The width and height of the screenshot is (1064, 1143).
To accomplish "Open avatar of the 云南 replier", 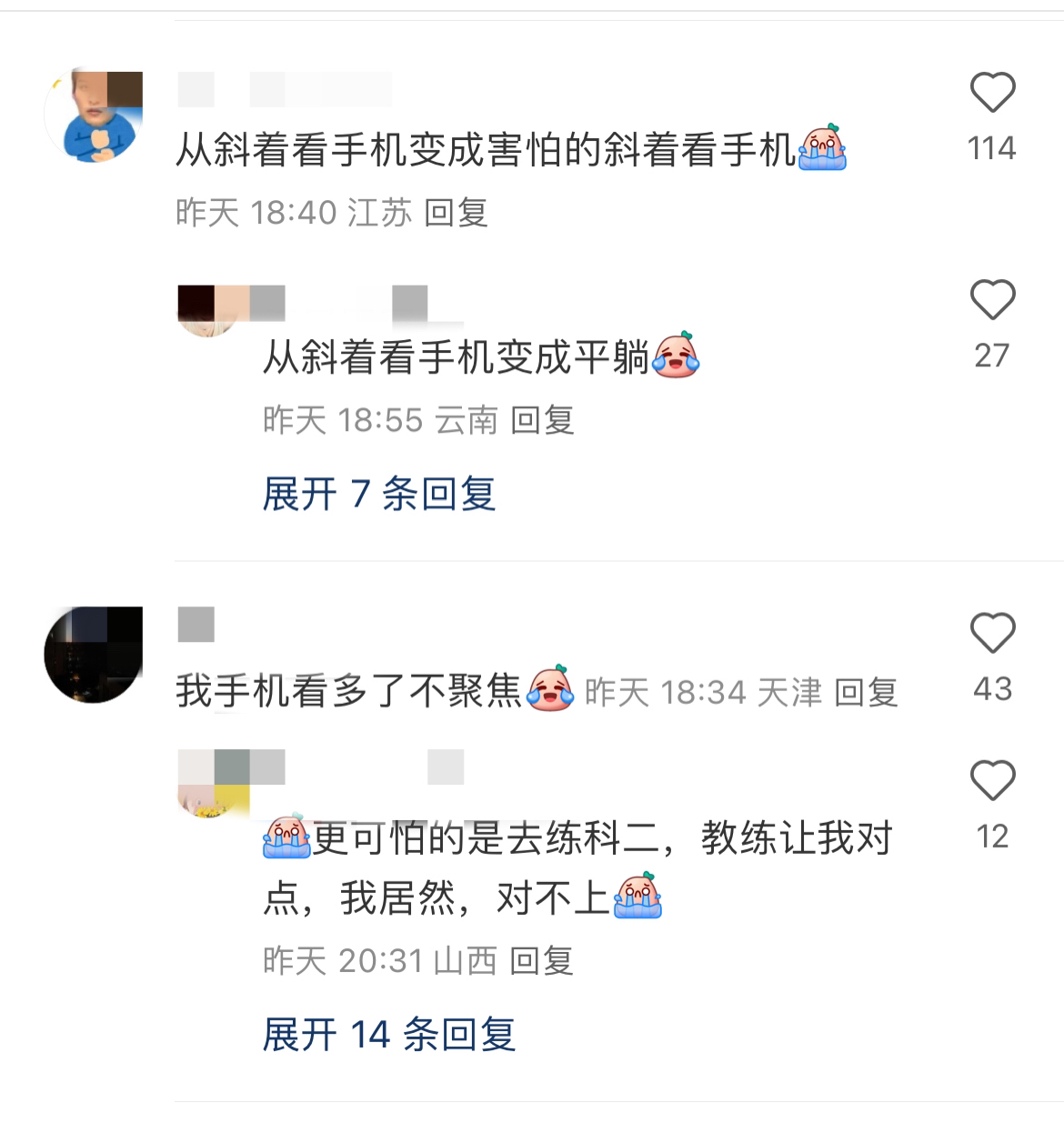I will (209, 311).
